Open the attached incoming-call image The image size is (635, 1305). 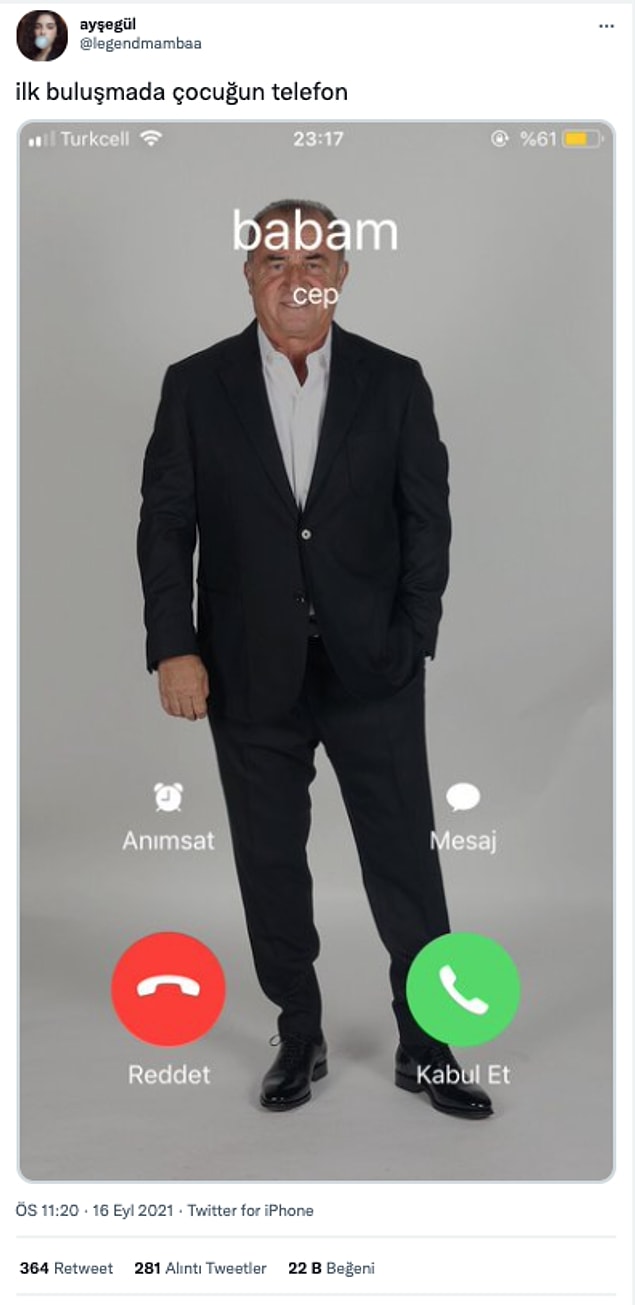(316, 650)
